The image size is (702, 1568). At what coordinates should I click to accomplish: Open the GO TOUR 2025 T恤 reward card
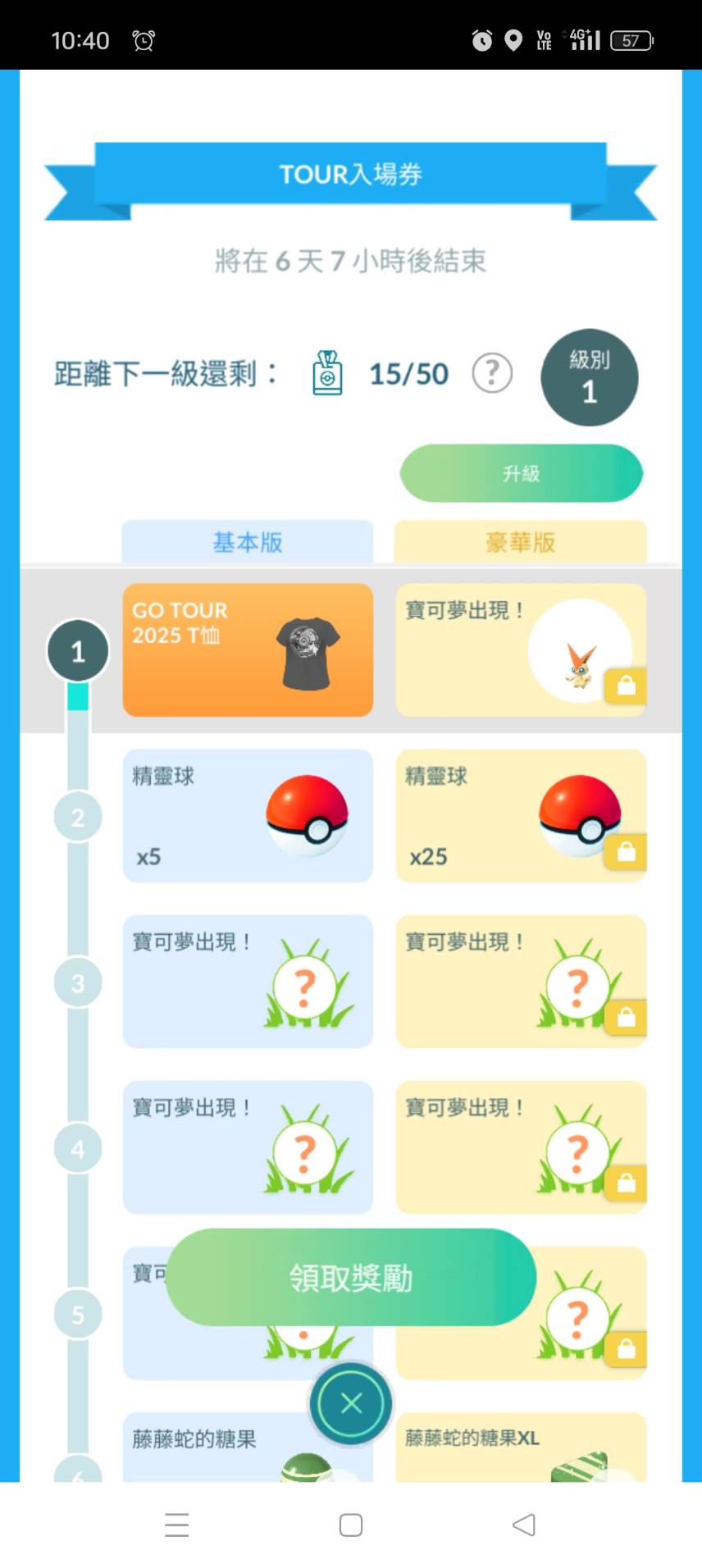tap(248, 650)
